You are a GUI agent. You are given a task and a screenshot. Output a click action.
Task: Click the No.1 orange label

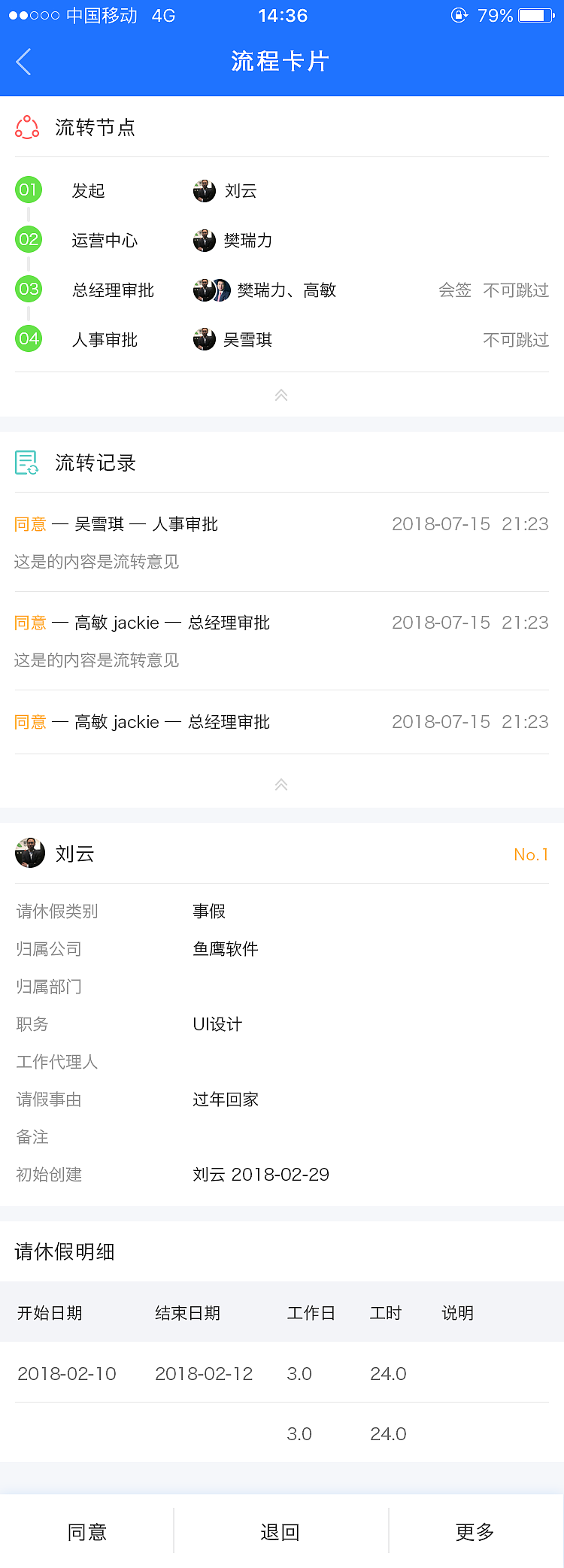(530, 854)
